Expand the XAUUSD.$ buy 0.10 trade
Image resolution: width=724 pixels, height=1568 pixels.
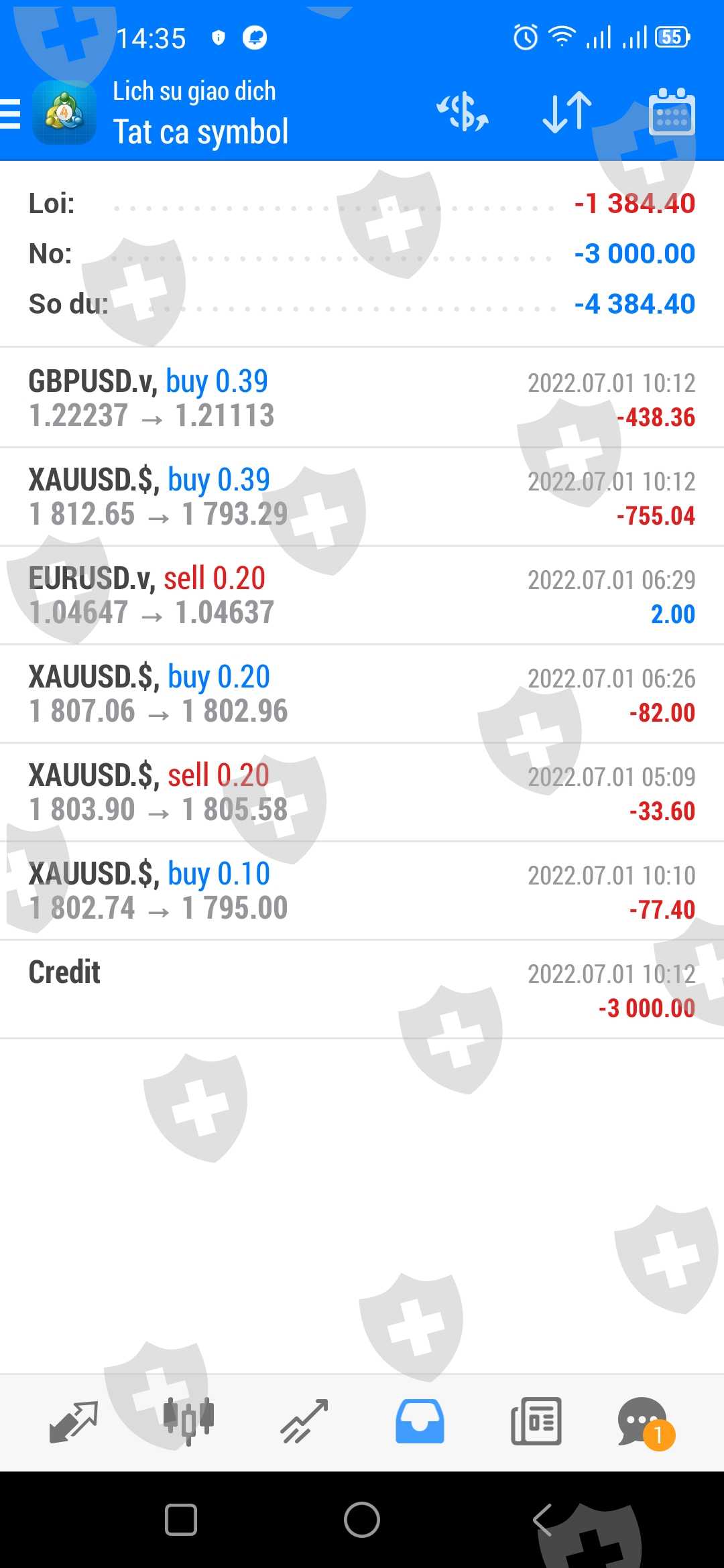362,891
